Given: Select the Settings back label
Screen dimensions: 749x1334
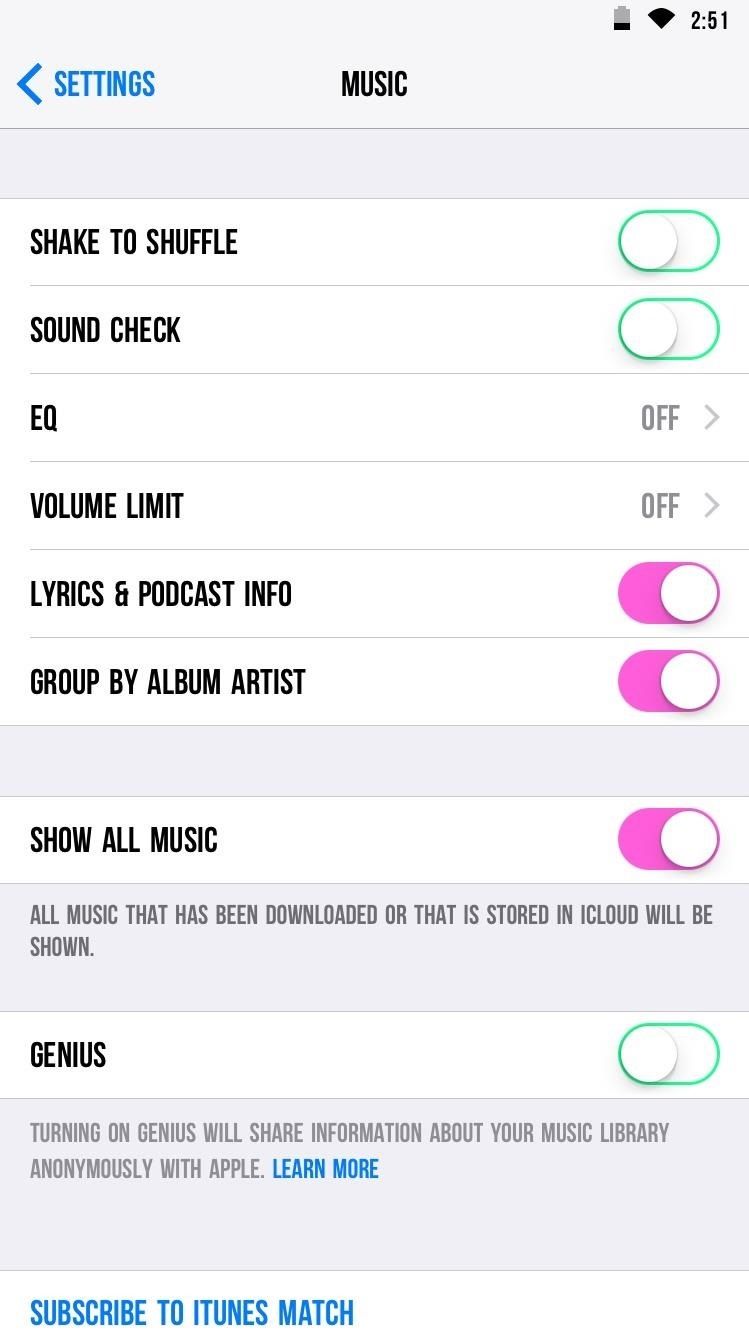Looking at the screenshot, I should 104,84.
